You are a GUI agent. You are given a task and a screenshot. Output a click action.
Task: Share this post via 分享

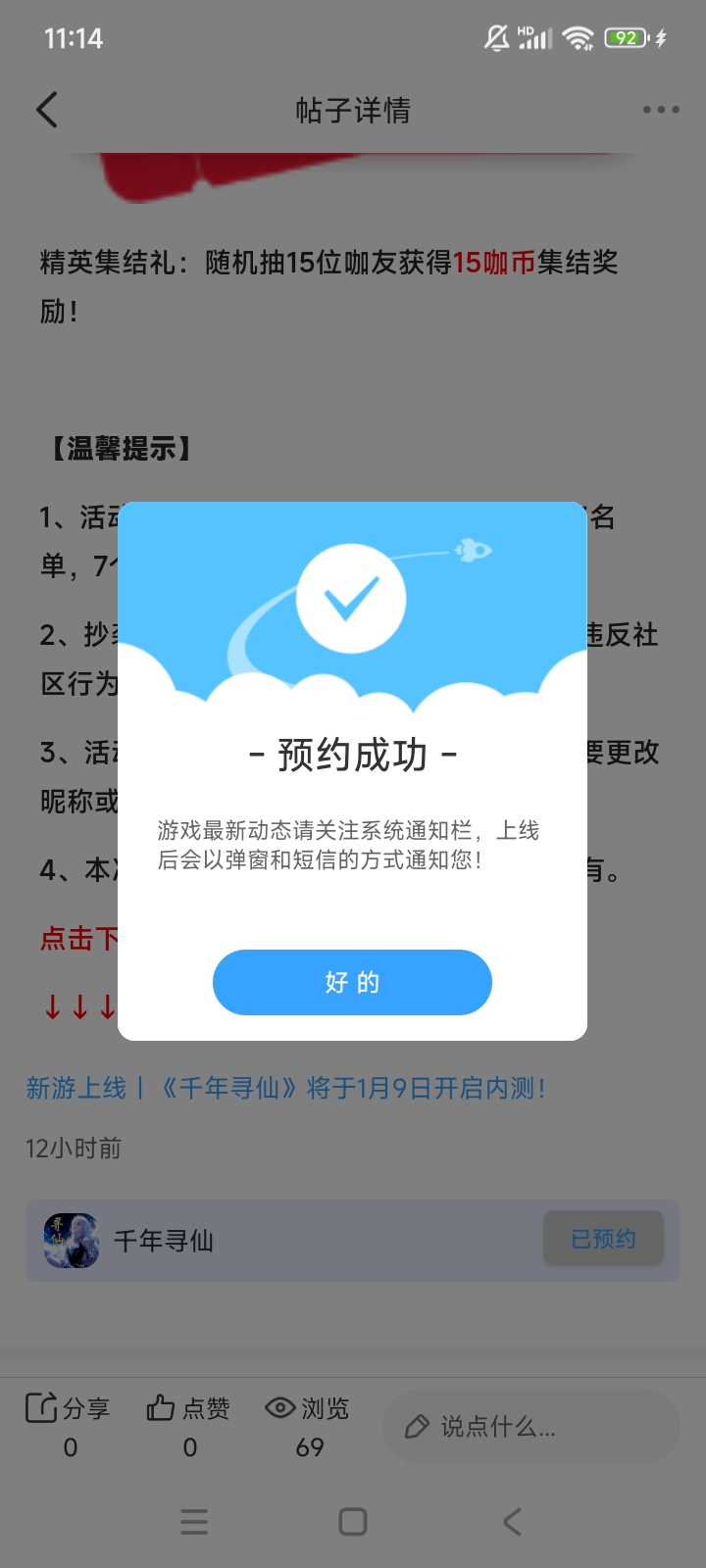(x=69, y=1424)
